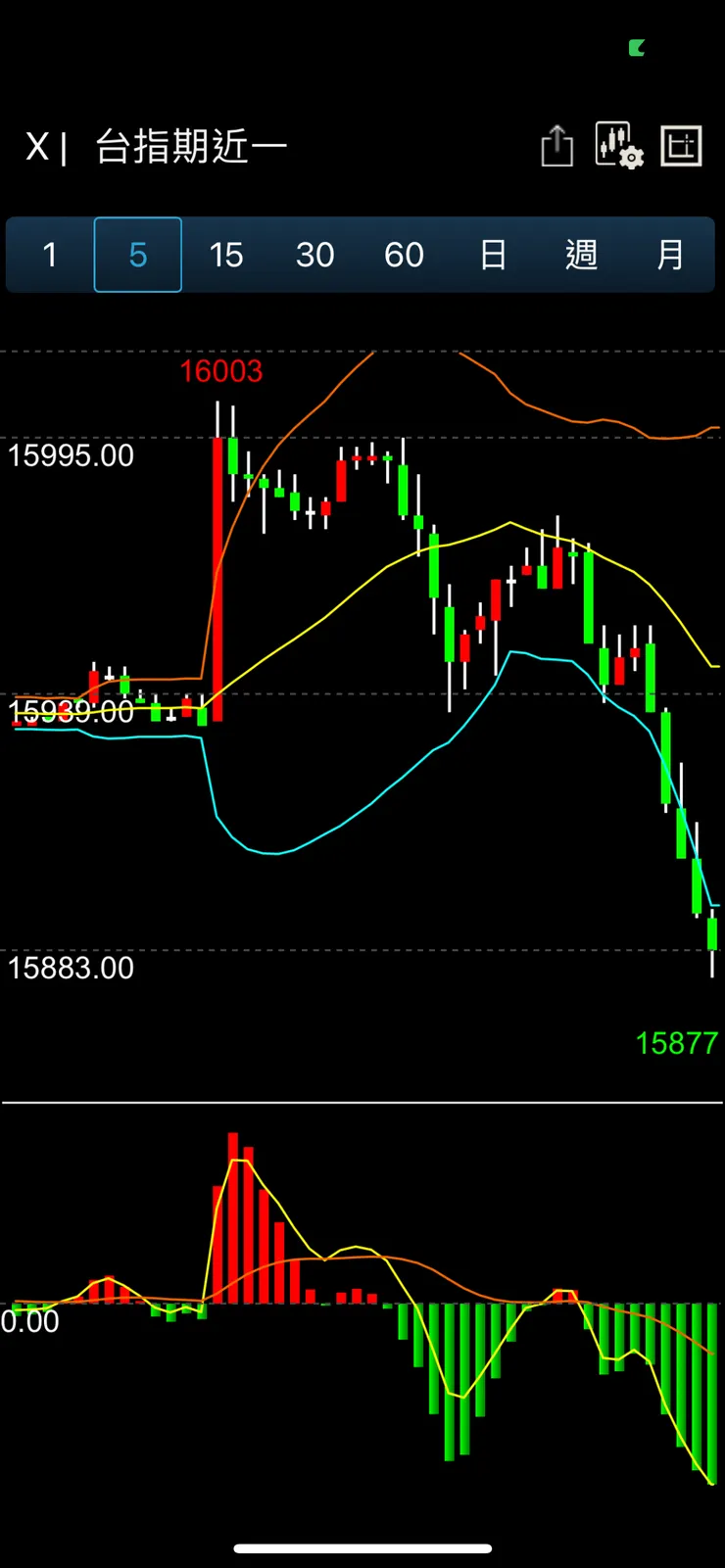Open the chart layout icon
725x1568 pixels.
click(x=681, y=147)
